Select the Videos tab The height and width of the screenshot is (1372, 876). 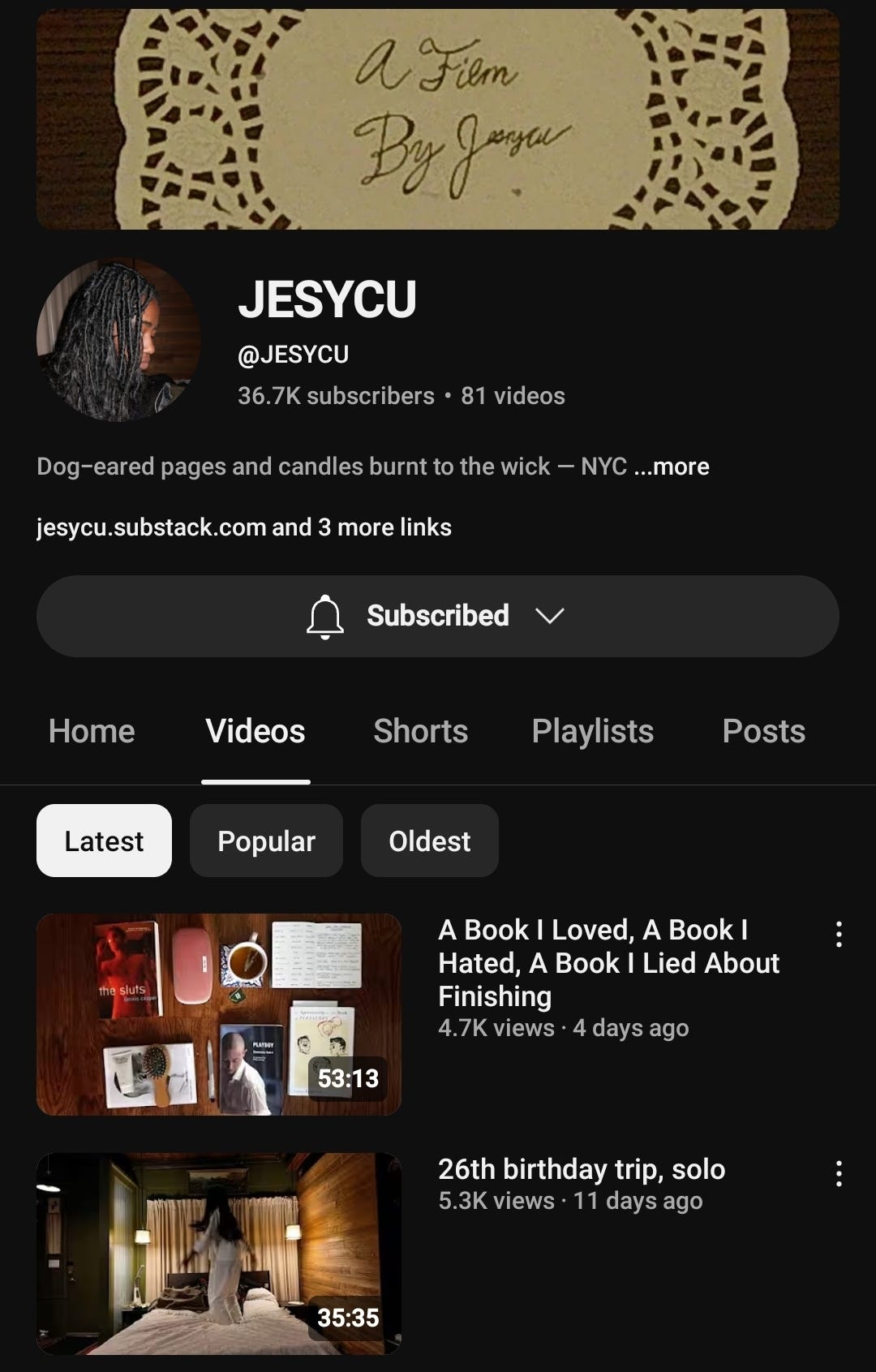(255, 731)
